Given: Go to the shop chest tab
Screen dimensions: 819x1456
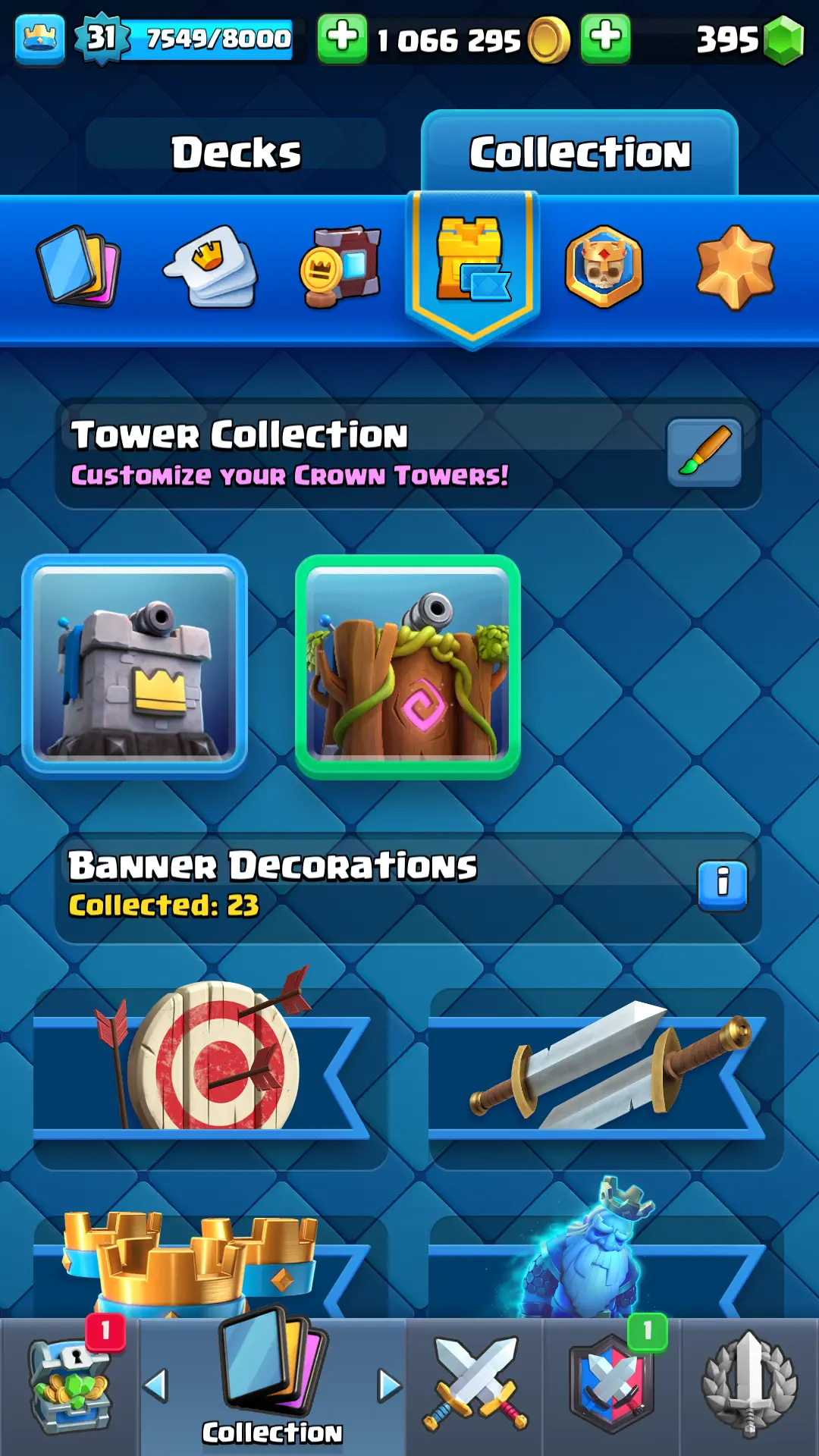Looking at the screenshot, I should coord(70,1386).
